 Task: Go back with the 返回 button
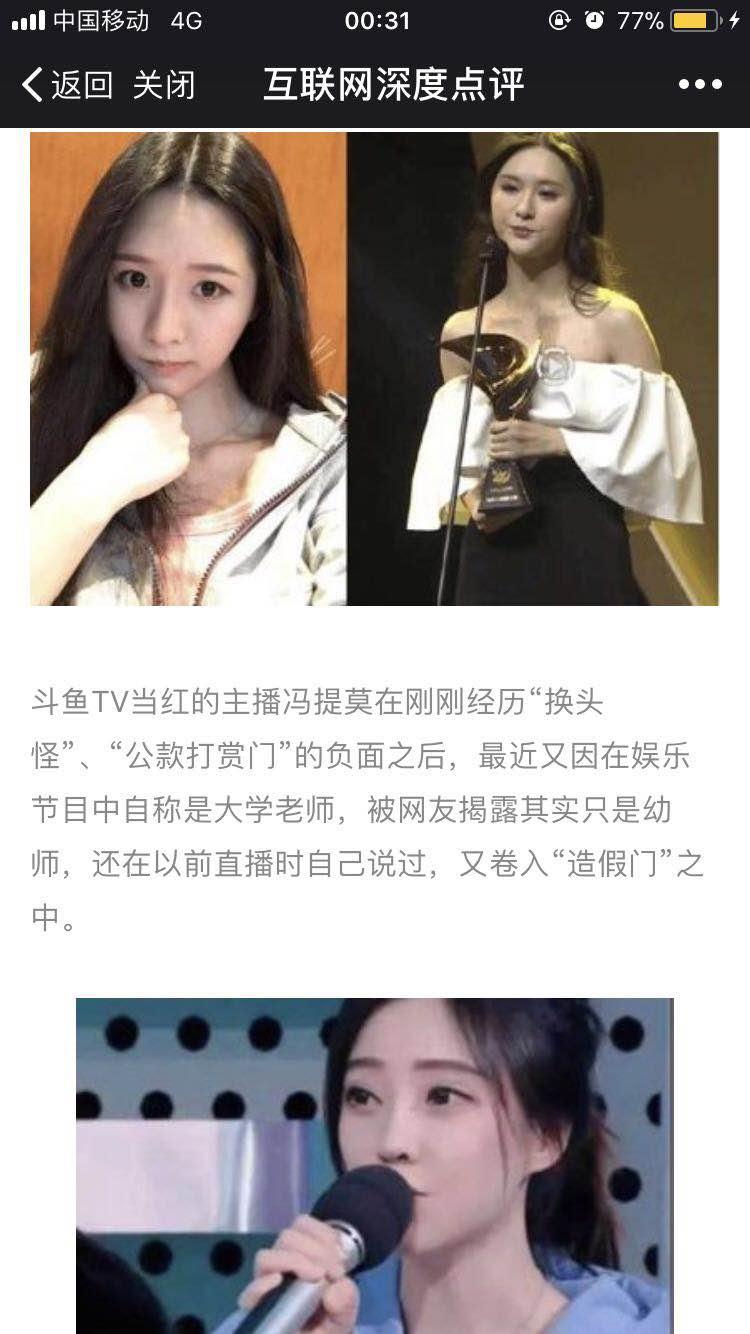67,85
